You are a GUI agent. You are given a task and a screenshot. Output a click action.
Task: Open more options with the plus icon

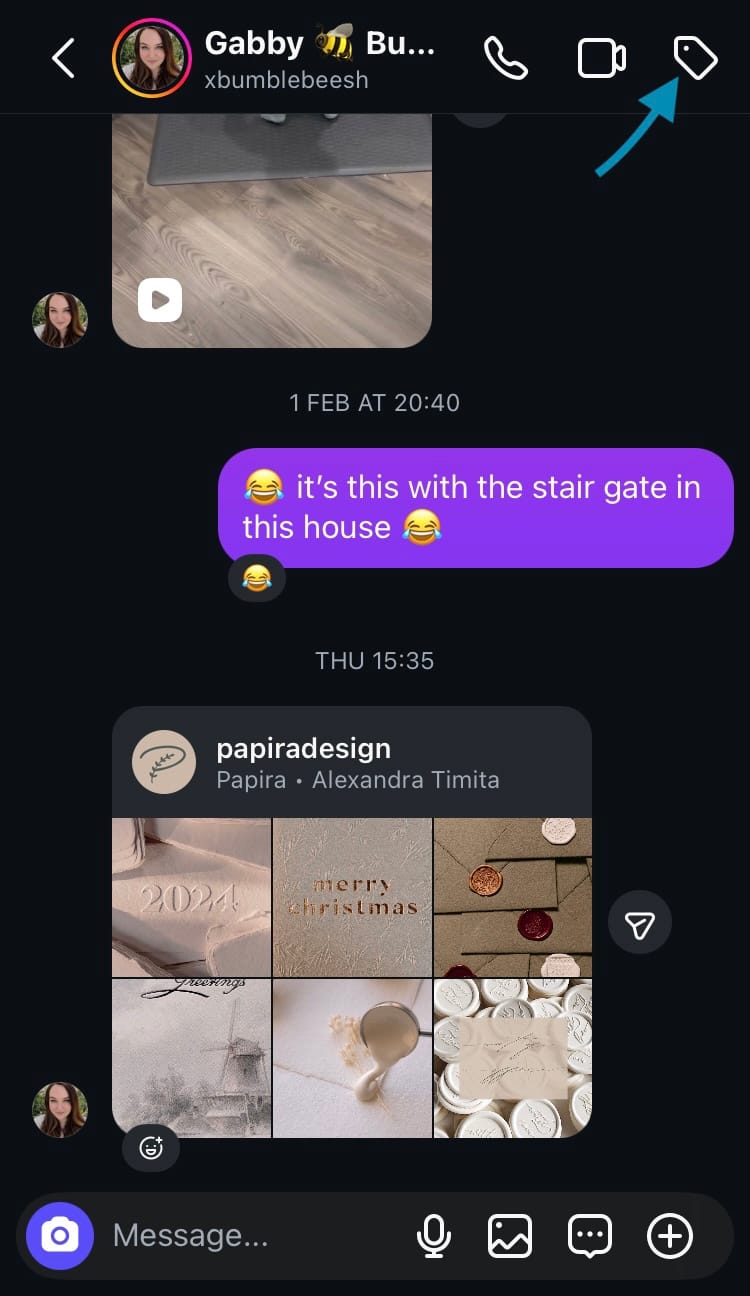click(x=669, y=1237)
